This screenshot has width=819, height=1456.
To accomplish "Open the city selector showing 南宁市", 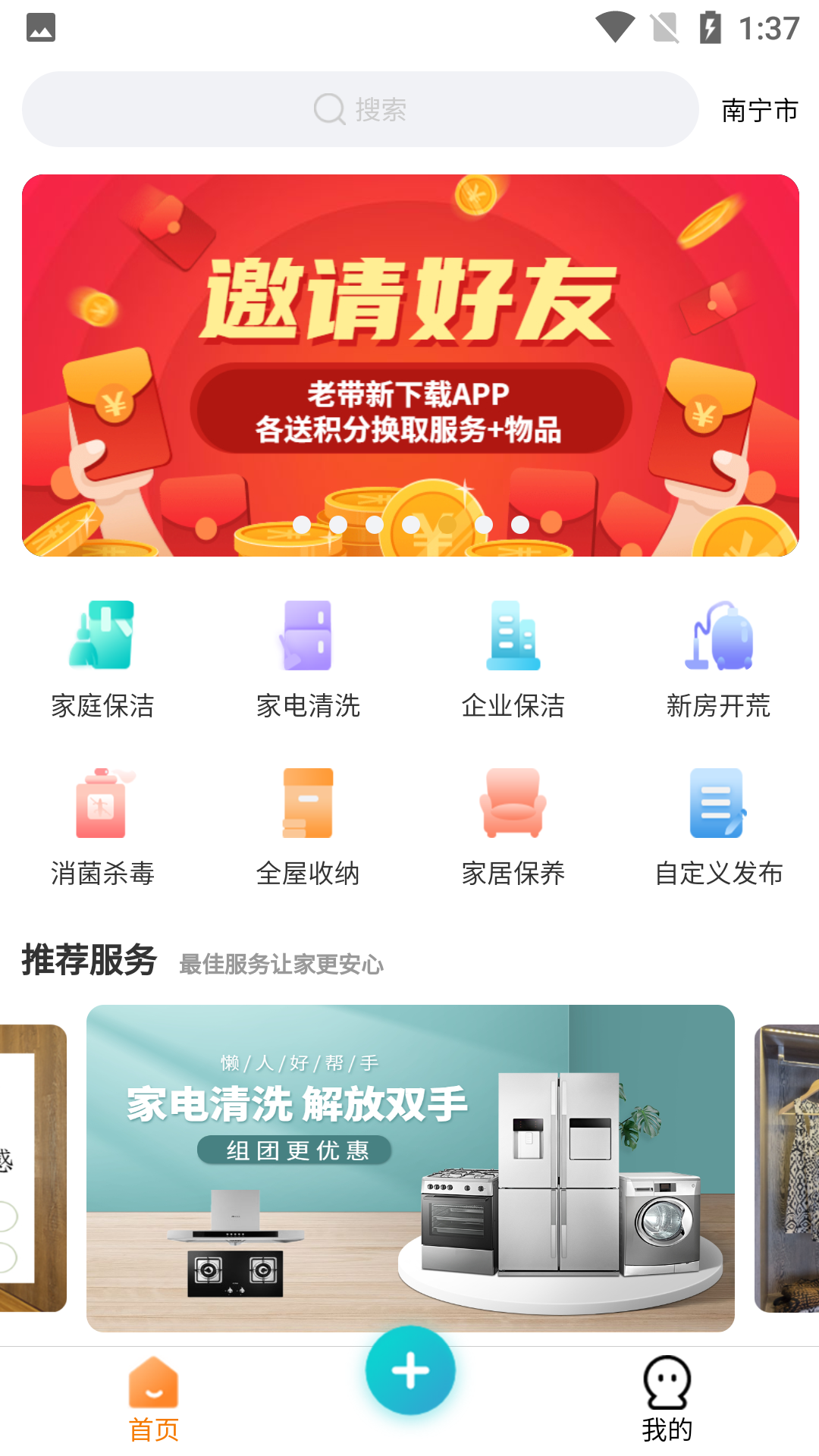I will pos(758,110).
